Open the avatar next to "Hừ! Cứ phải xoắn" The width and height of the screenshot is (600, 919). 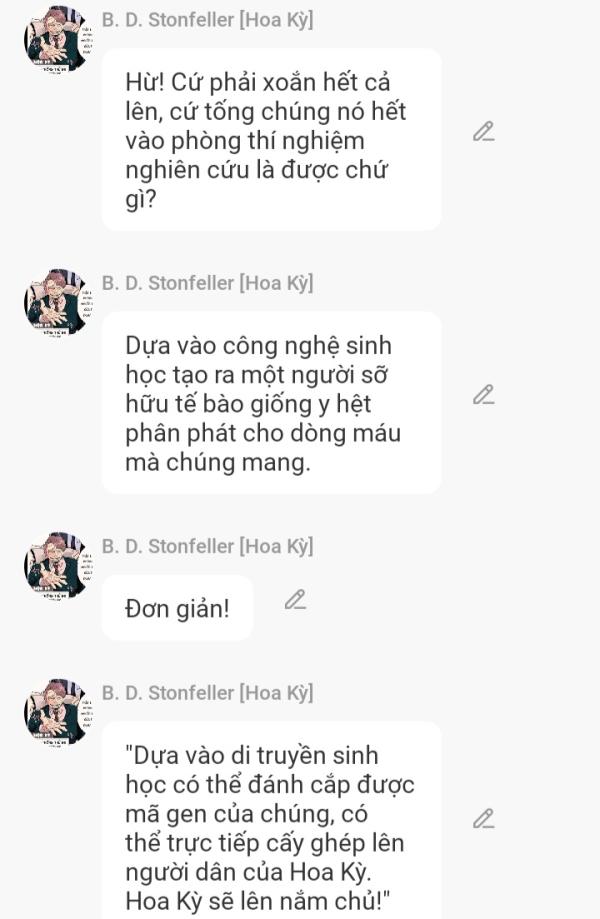[55, 38]
